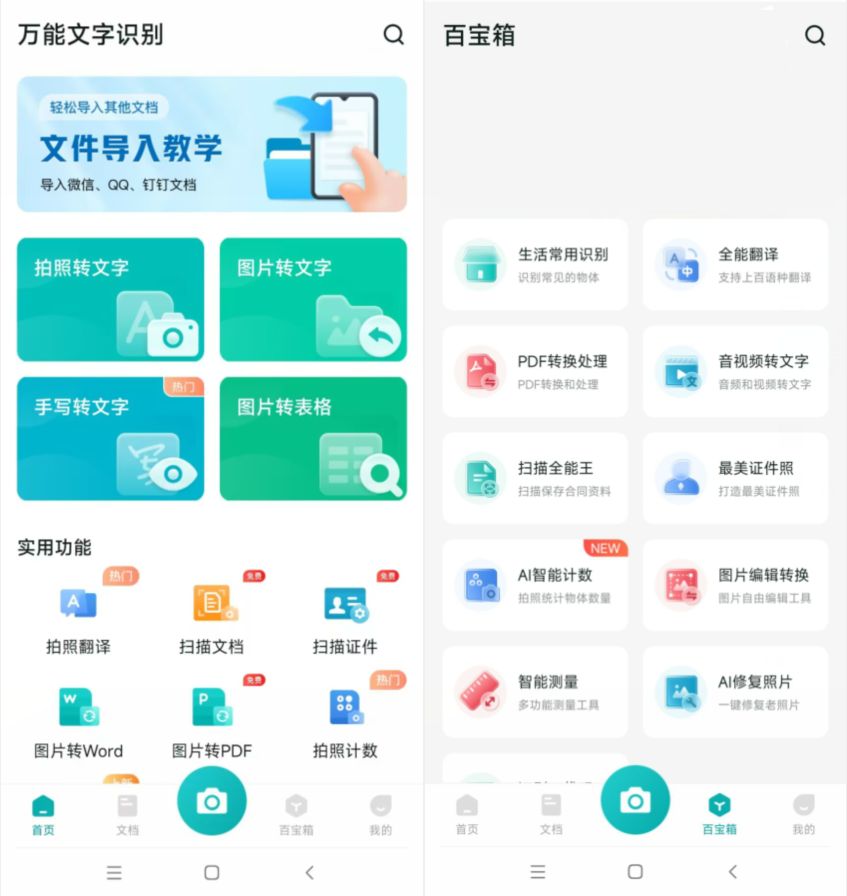Switch to the 文档 tab
Screen dimensions: 847x896
[126, 812]
